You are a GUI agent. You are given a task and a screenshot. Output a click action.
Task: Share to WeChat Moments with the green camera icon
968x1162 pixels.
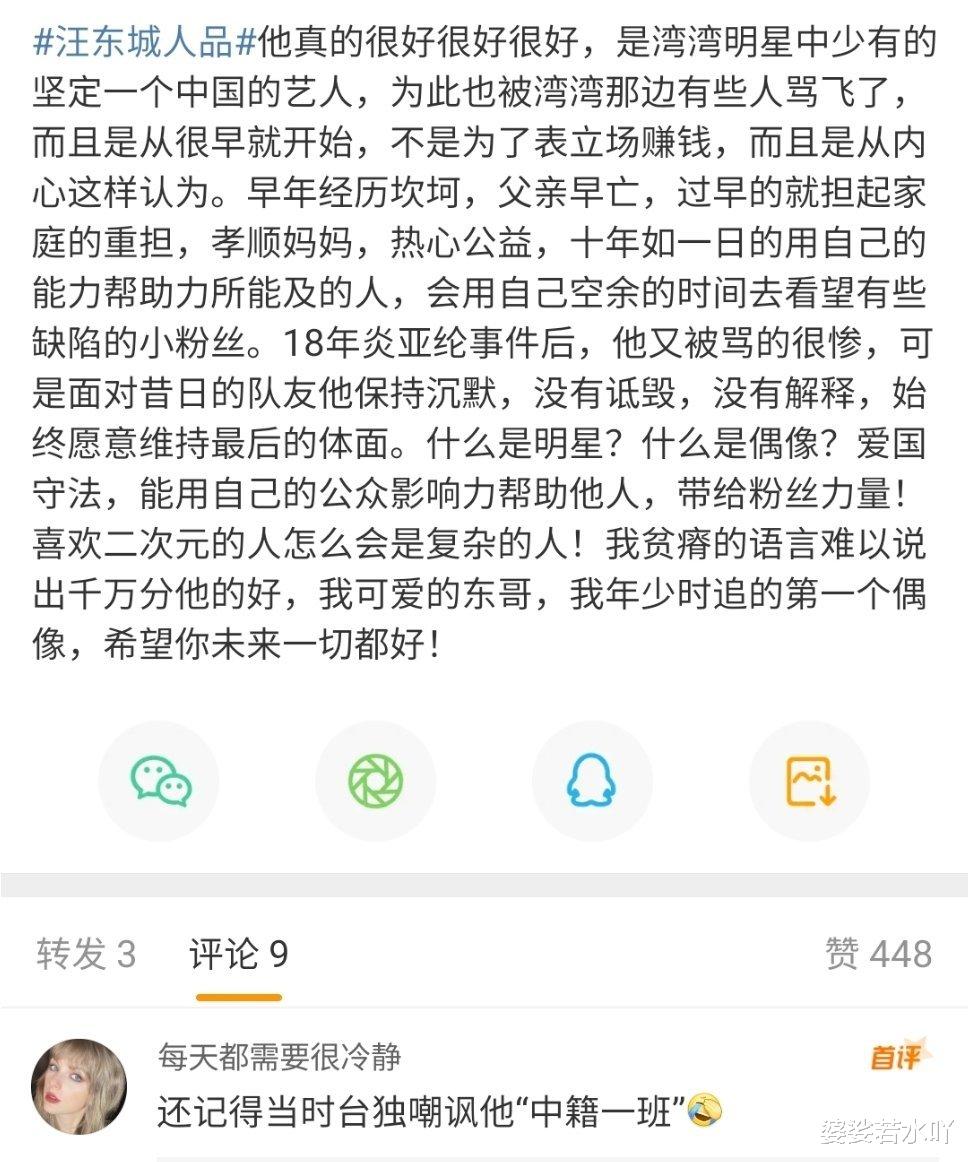click(x=375, y=781)
